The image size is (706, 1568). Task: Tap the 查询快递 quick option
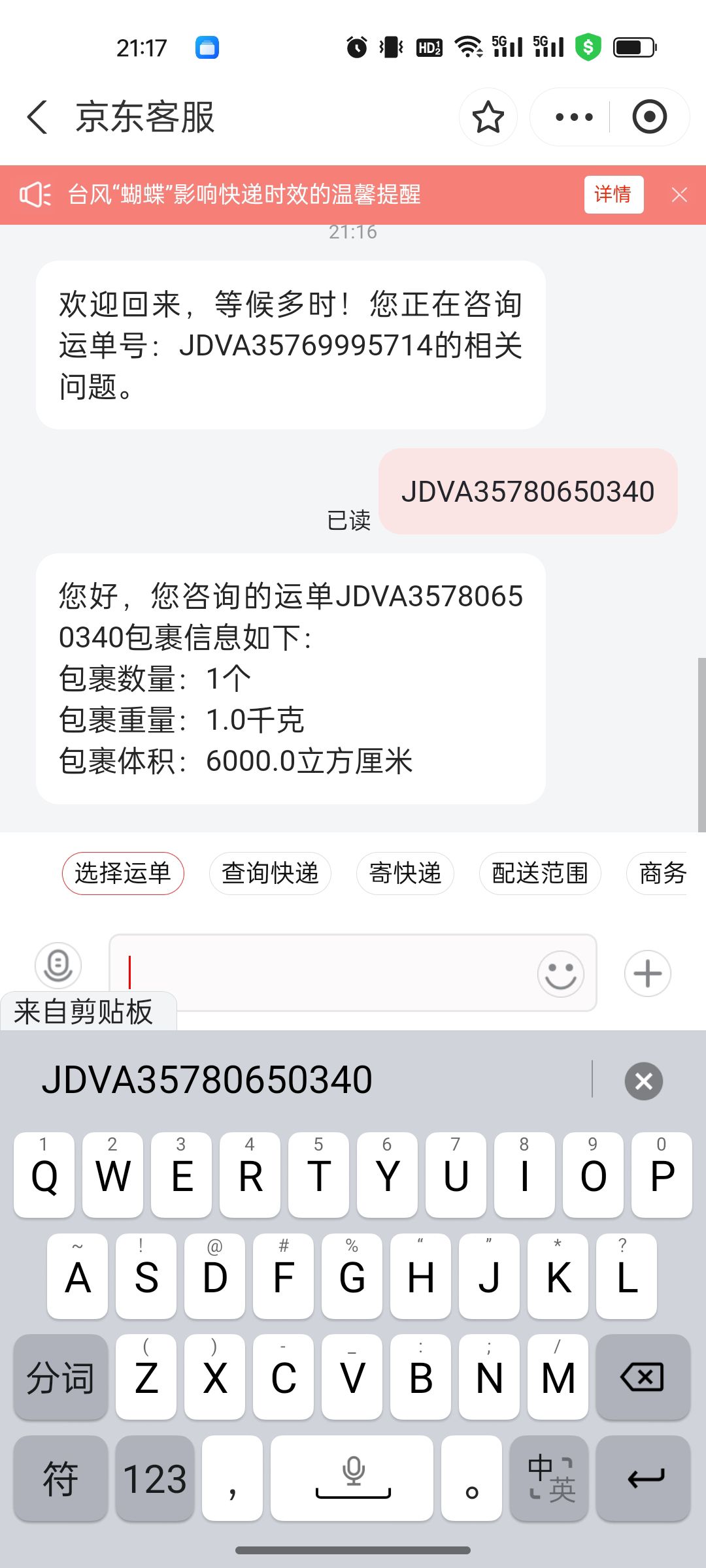click(x=270, y=874)
